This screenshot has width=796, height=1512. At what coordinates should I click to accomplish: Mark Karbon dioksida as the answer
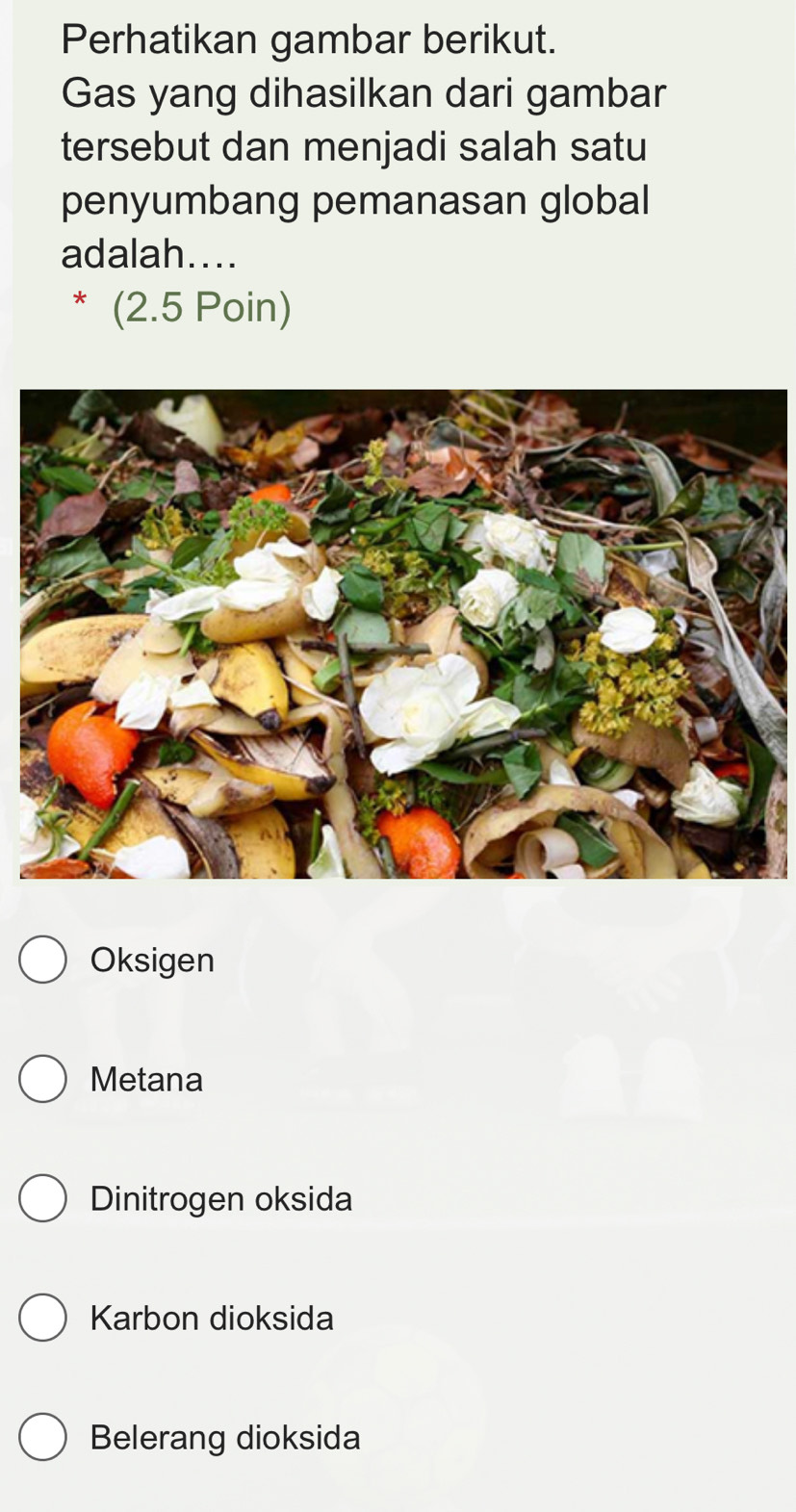coord(43,1318)
